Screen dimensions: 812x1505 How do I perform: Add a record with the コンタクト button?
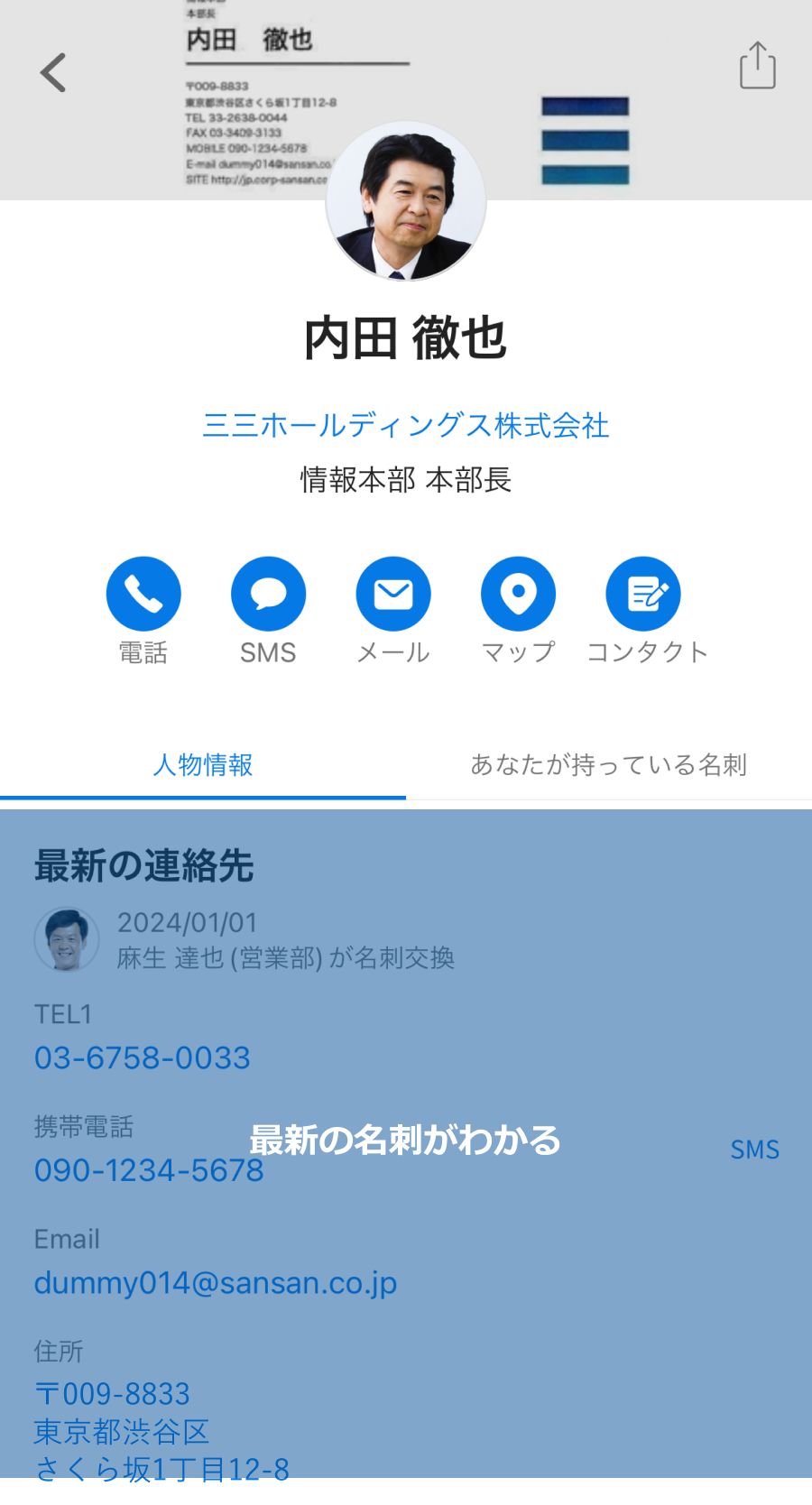click(643, 594)
